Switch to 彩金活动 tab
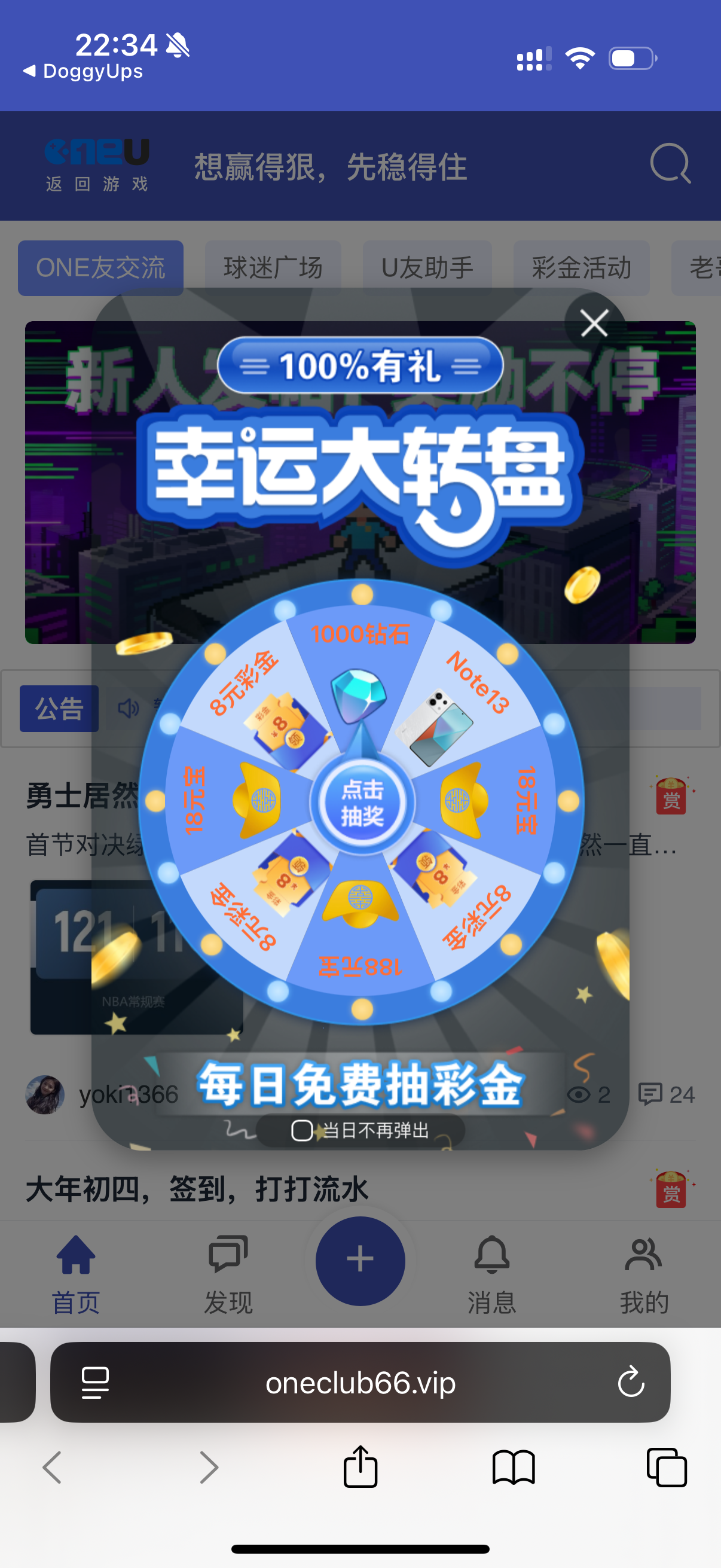This screenshot has height=1568, width=721. [x=581, y=268]
